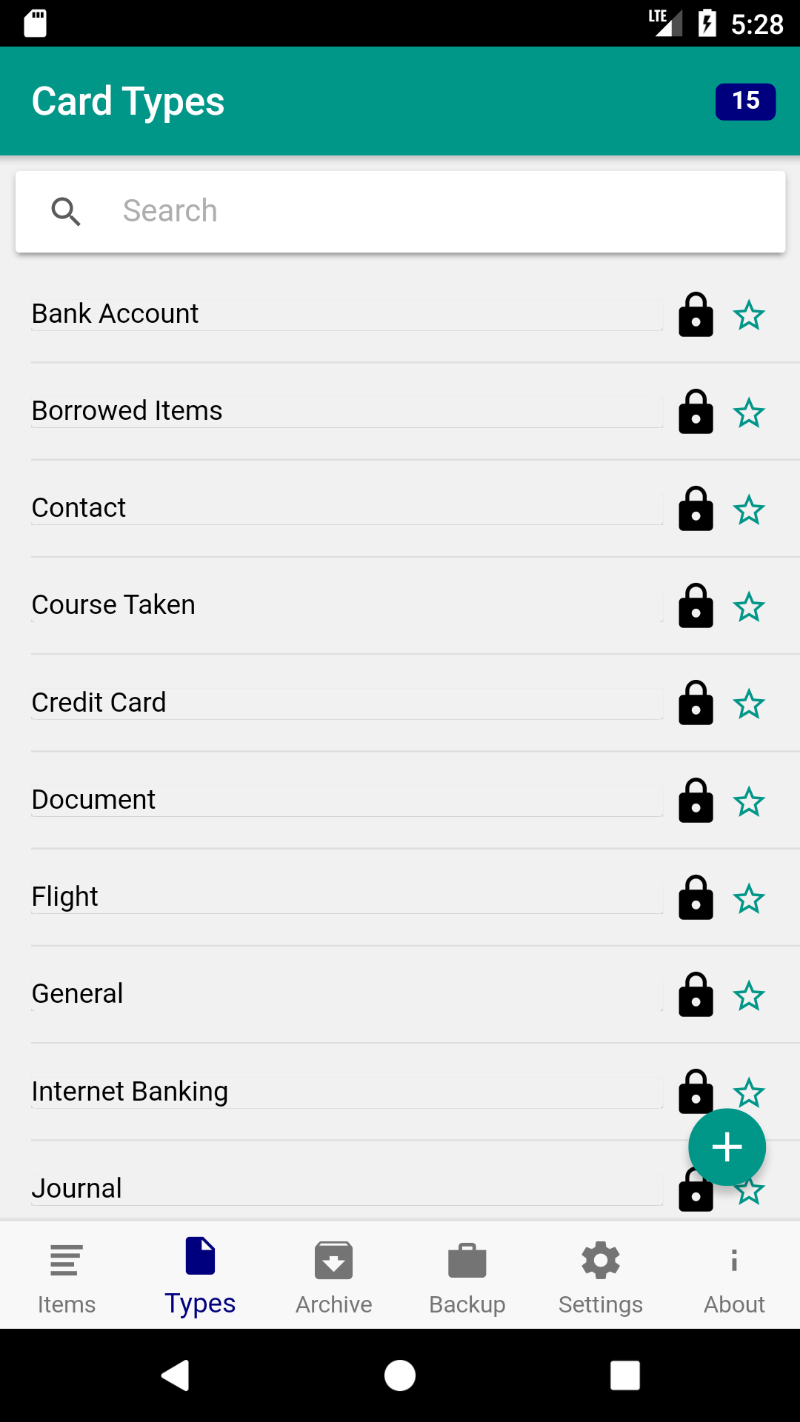Screen dimensions: 800x1422
Task: Tap the lock icon for Borrowed Items
Action: (x=696, y=411)
